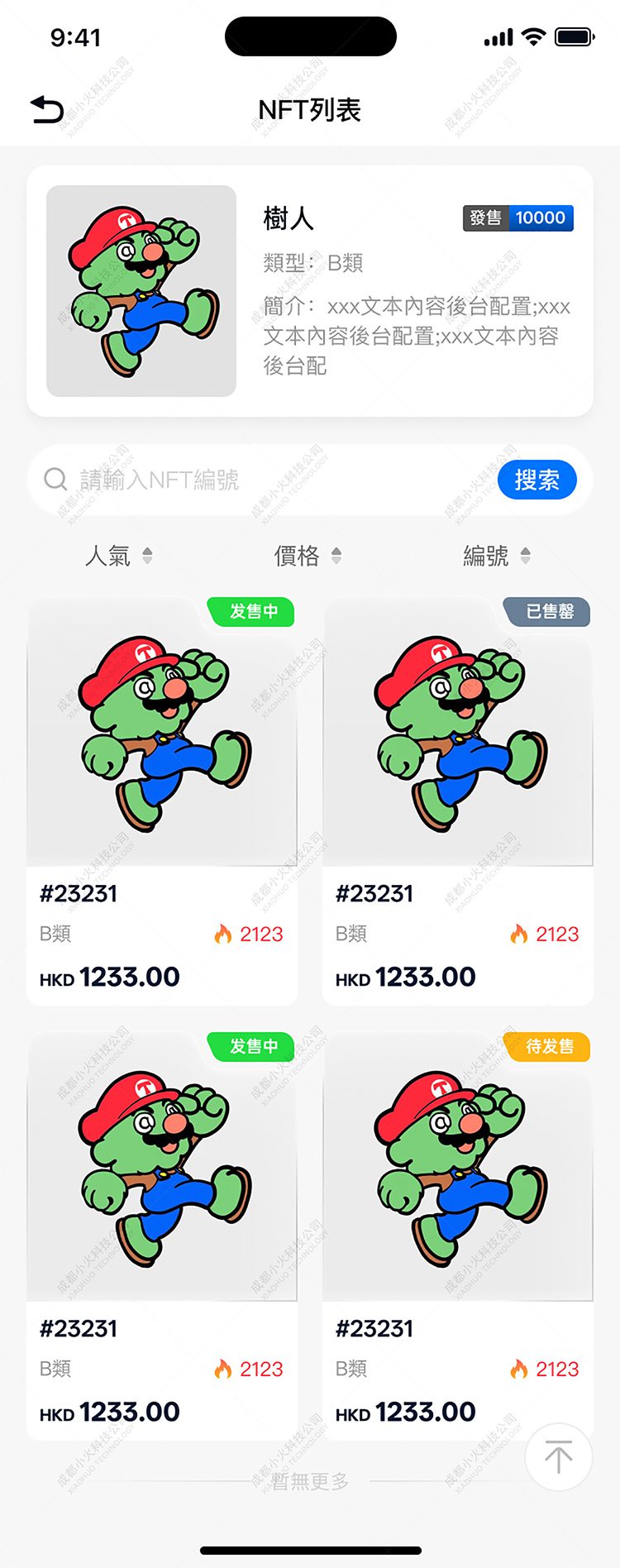Click the back arrow icon
This screenshot has width=620, height=1568.
[45, 108]
